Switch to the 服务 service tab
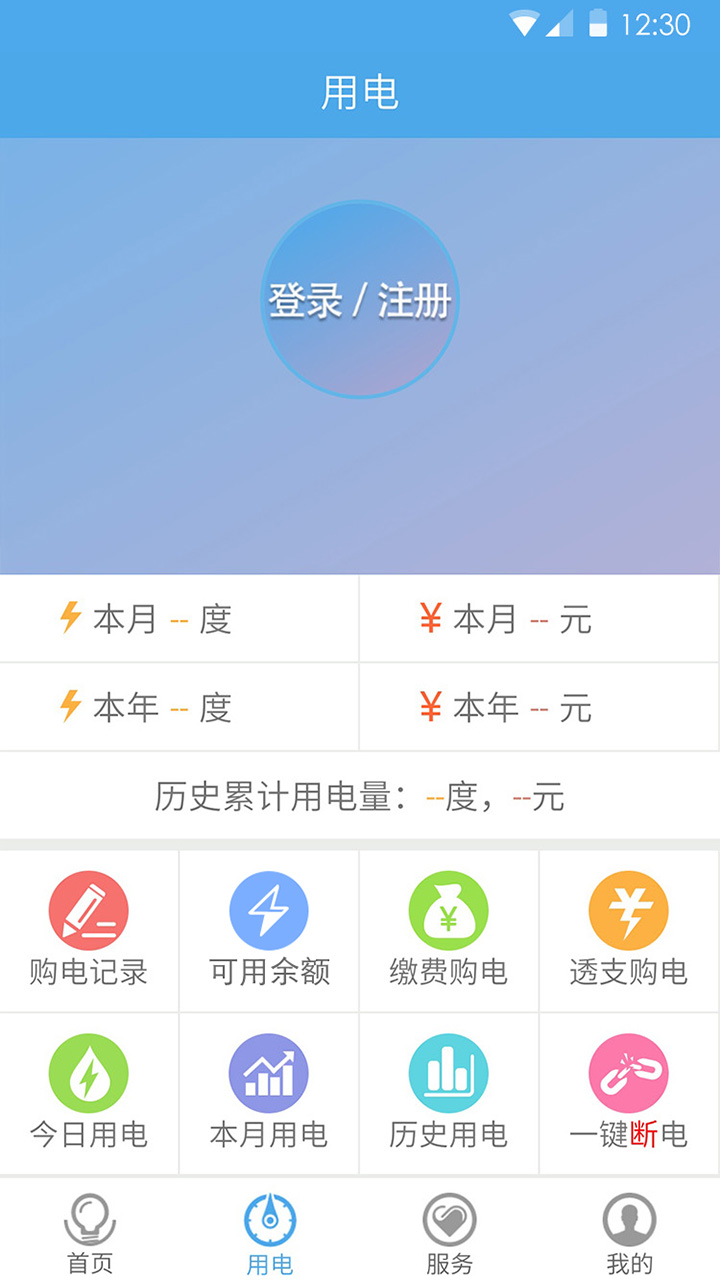Image resolution: width=720 pixels, height=1280 pixels. coord(450,1232)
